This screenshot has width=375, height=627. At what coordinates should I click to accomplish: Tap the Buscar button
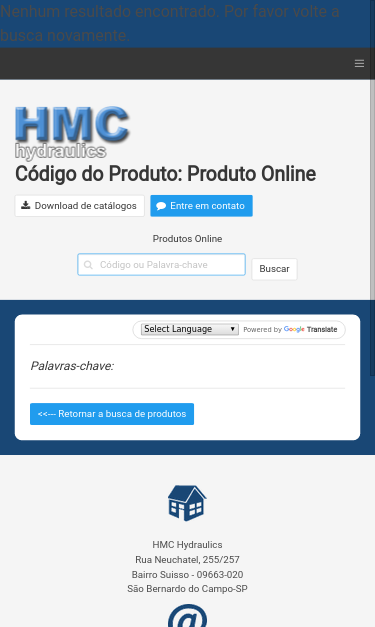pyautogui.click(x=274, y=269)
